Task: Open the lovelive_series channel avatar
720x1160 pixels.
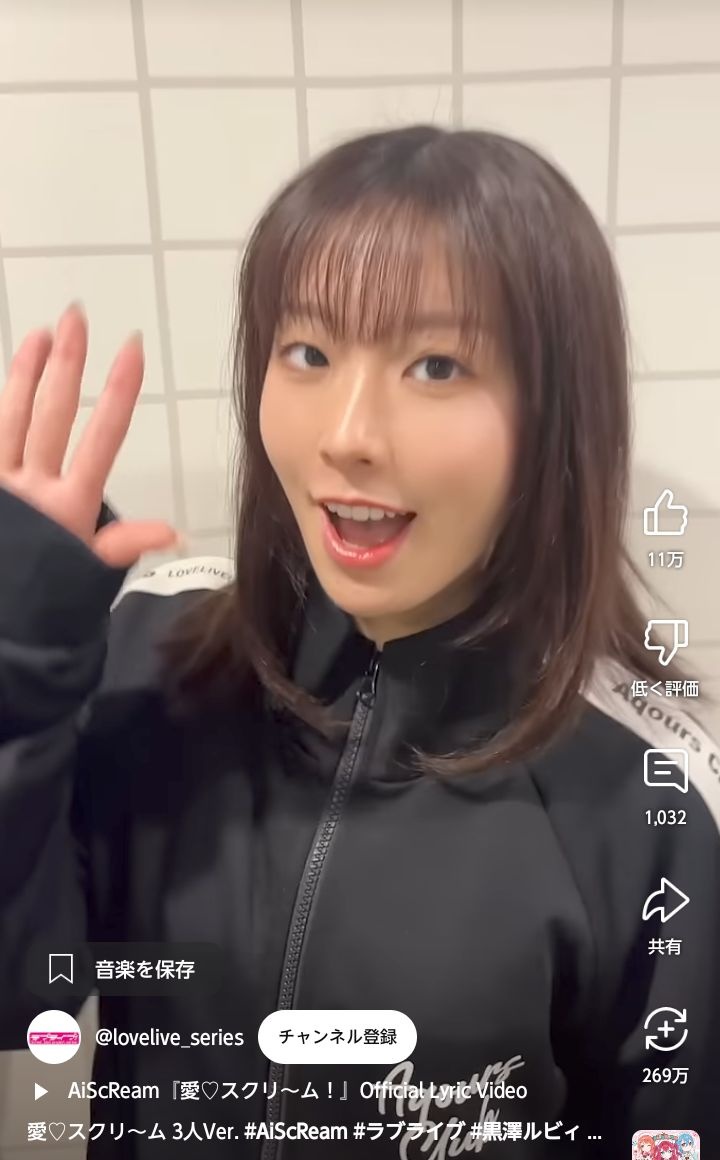Action: (54, 1037)
